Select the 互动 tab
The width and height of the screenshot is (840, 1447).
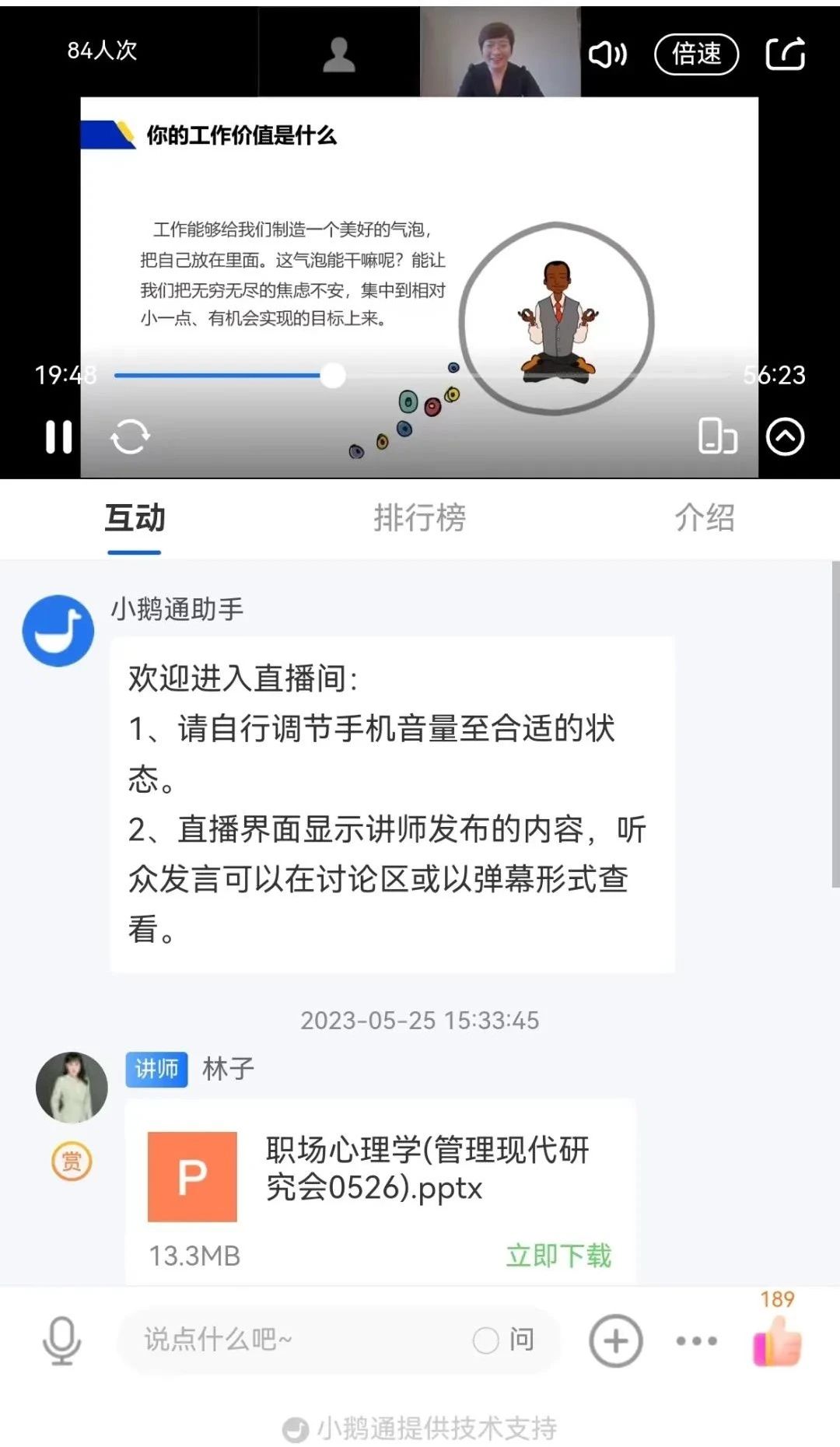point(135,518)
